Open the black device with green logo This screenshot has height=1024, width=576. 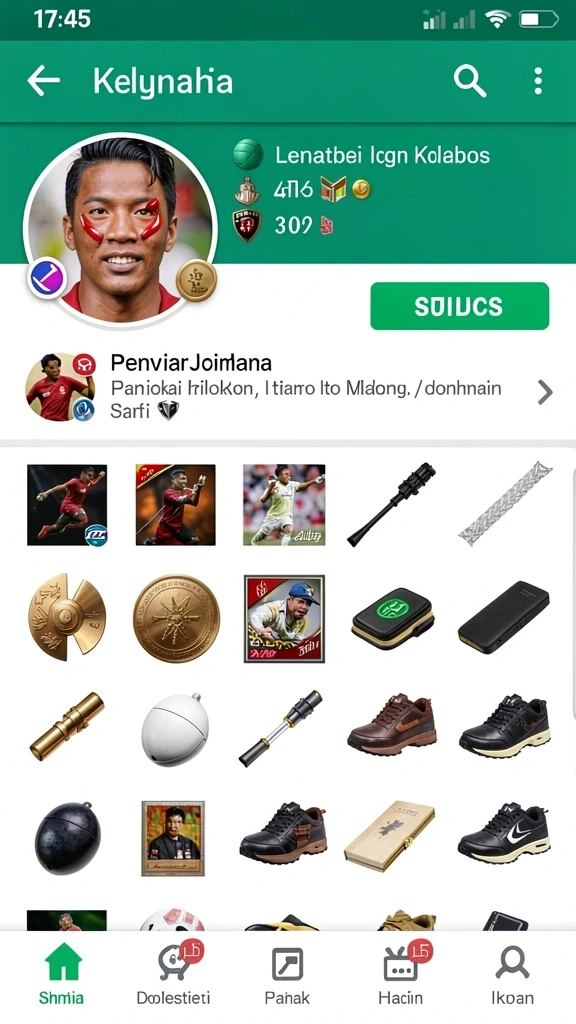pyautogui.click(x=392, y=618)
